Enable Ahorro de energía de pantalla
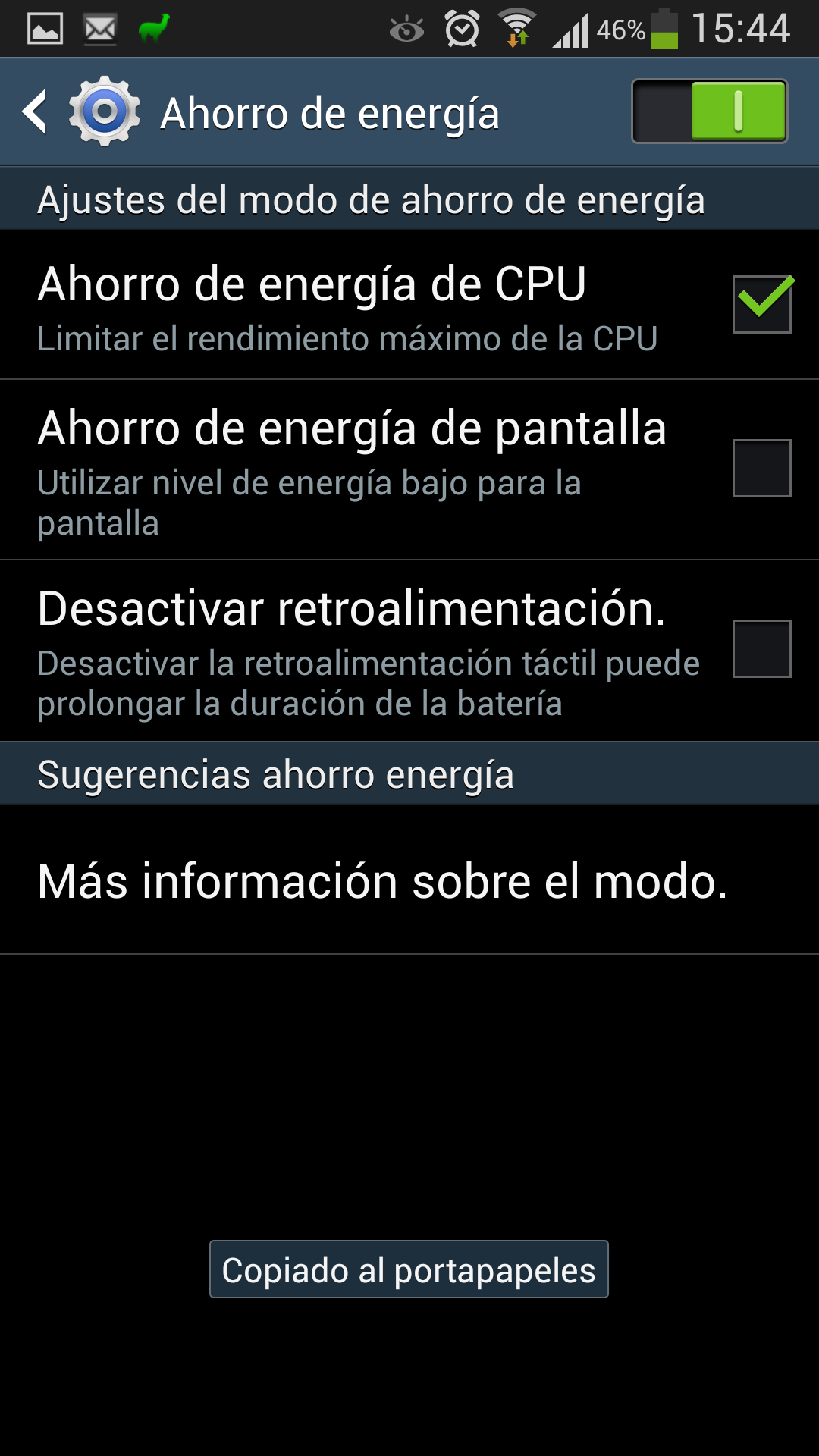Viewport: 819px width, 1456px height. (x=761, y=468)
